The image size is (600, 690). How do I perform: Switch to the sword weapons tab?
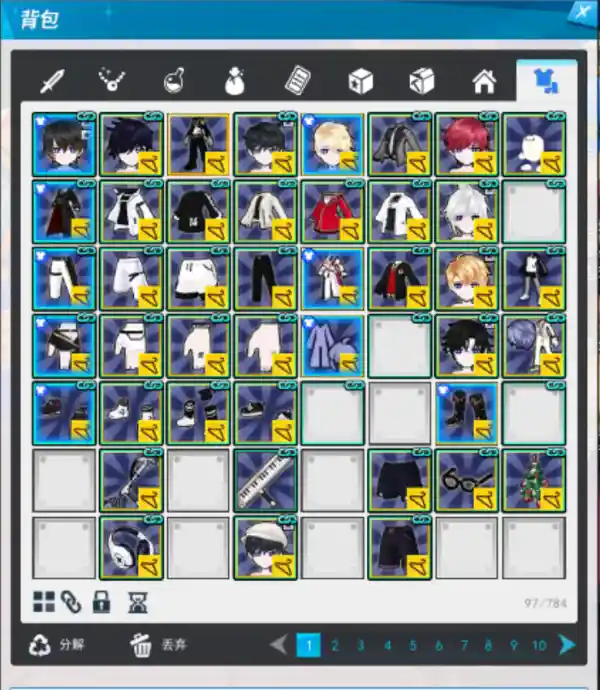click(x=53, y=81)
